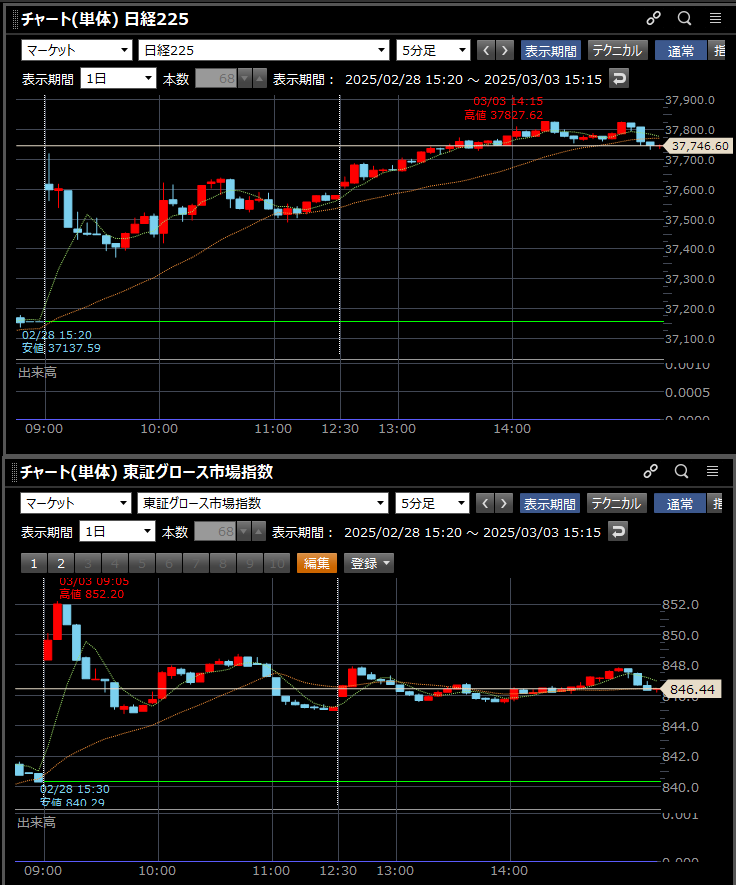
Task: Tap テクニカル in the 日経225 panel
Action: (x=616, y=50)
